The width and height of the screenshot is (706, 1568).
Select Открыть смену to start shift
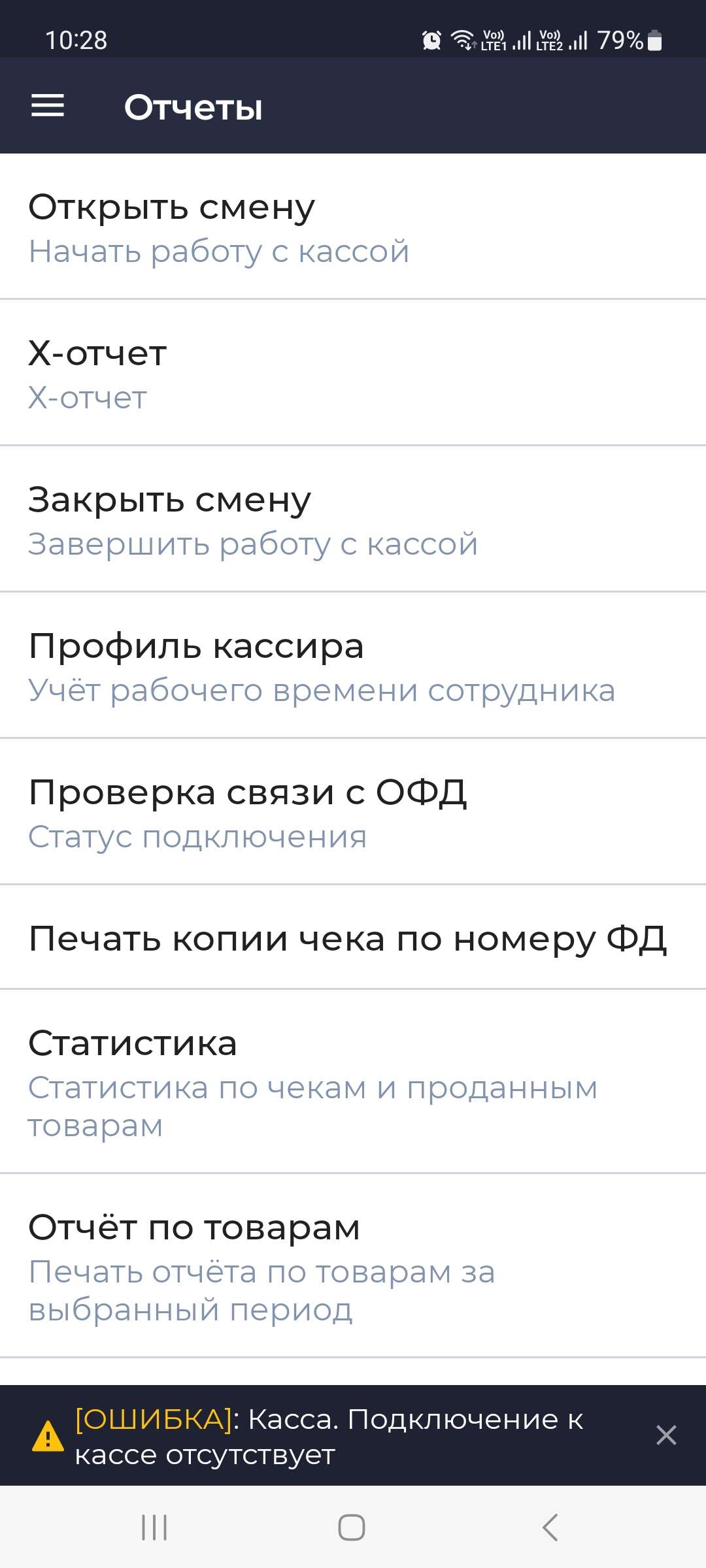tap(353, 227)
